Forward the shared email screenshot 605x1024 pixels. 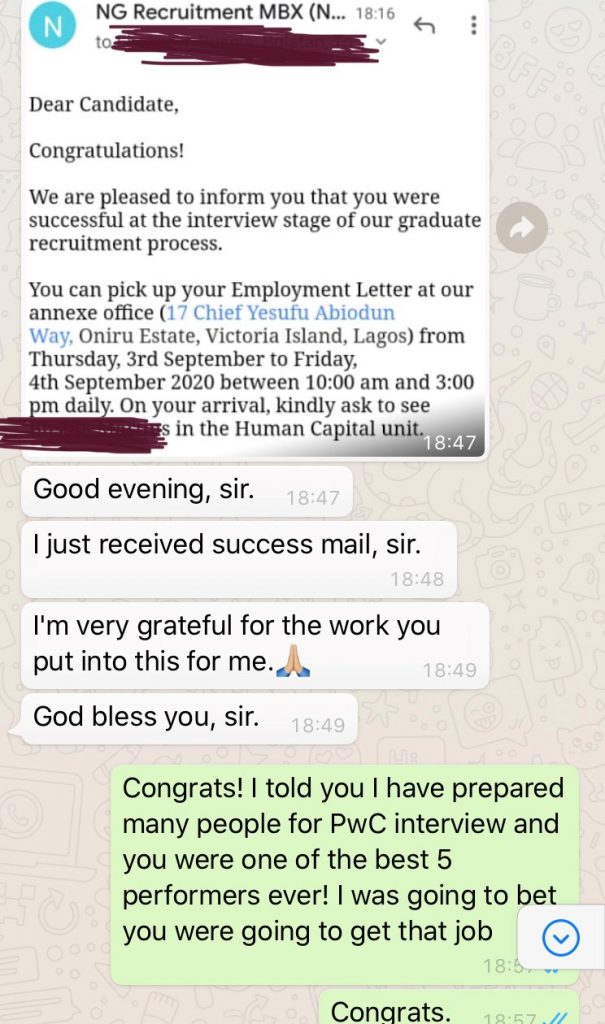click(x=521, y=227)
